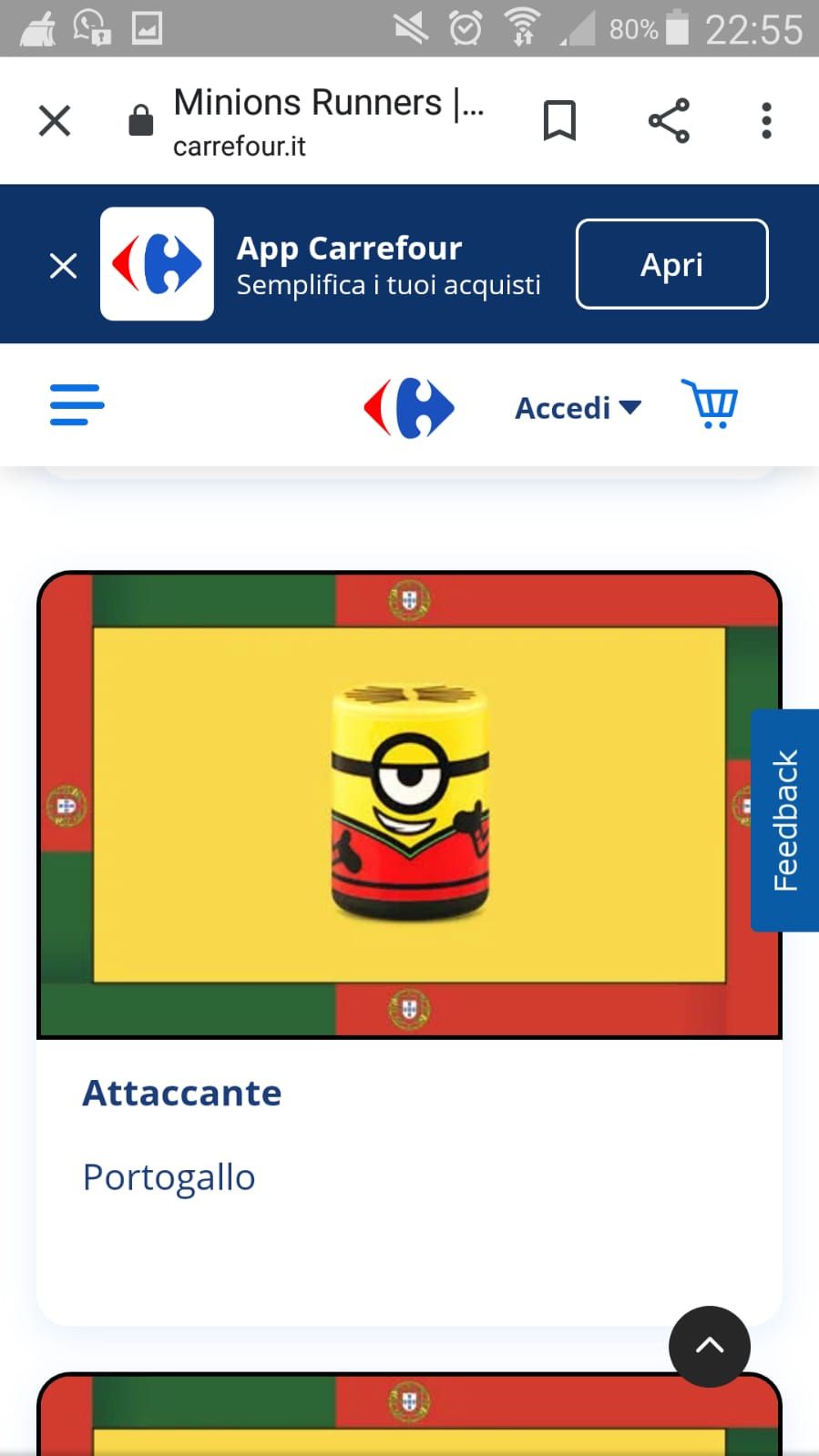Open the Attaccante Portogallo card
This screenshot has width=819, height=1456.
pos(409,948)
